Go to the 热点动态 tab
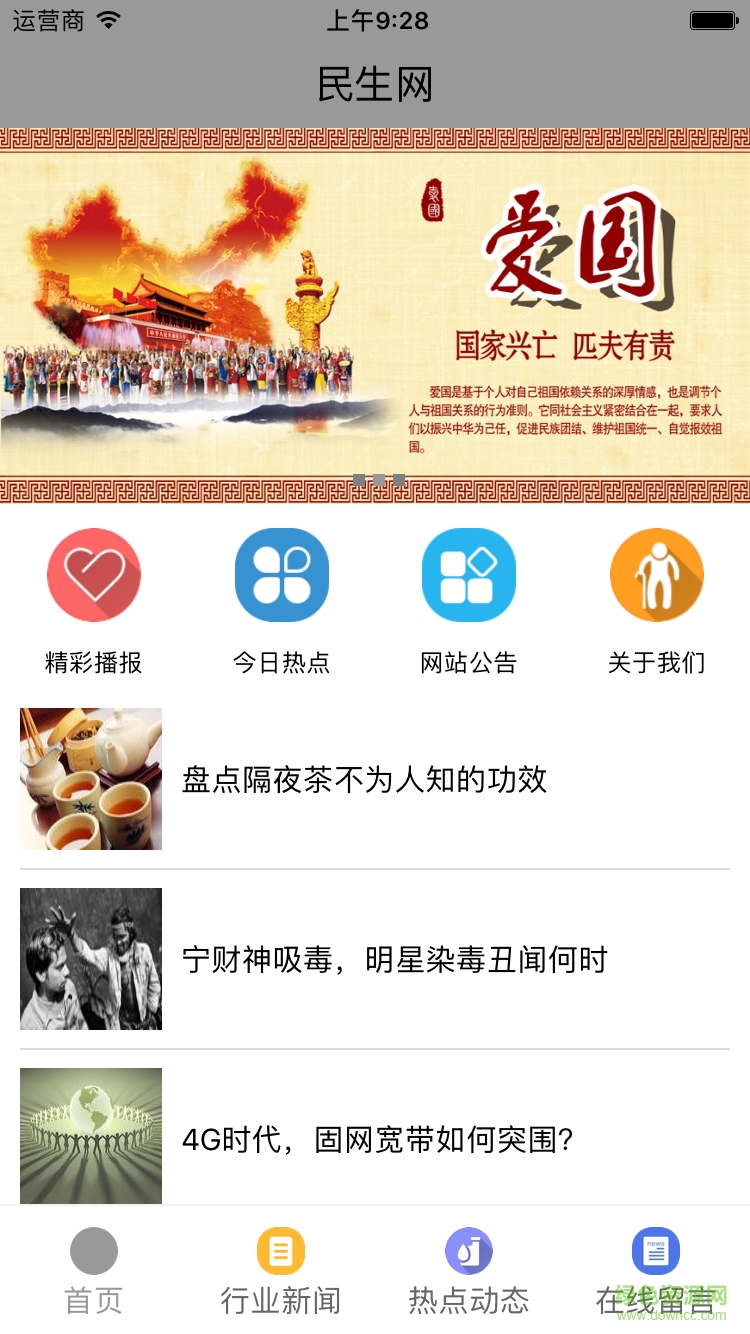The width and height of the screenshot is (750, 1334). coord(468,1269)
